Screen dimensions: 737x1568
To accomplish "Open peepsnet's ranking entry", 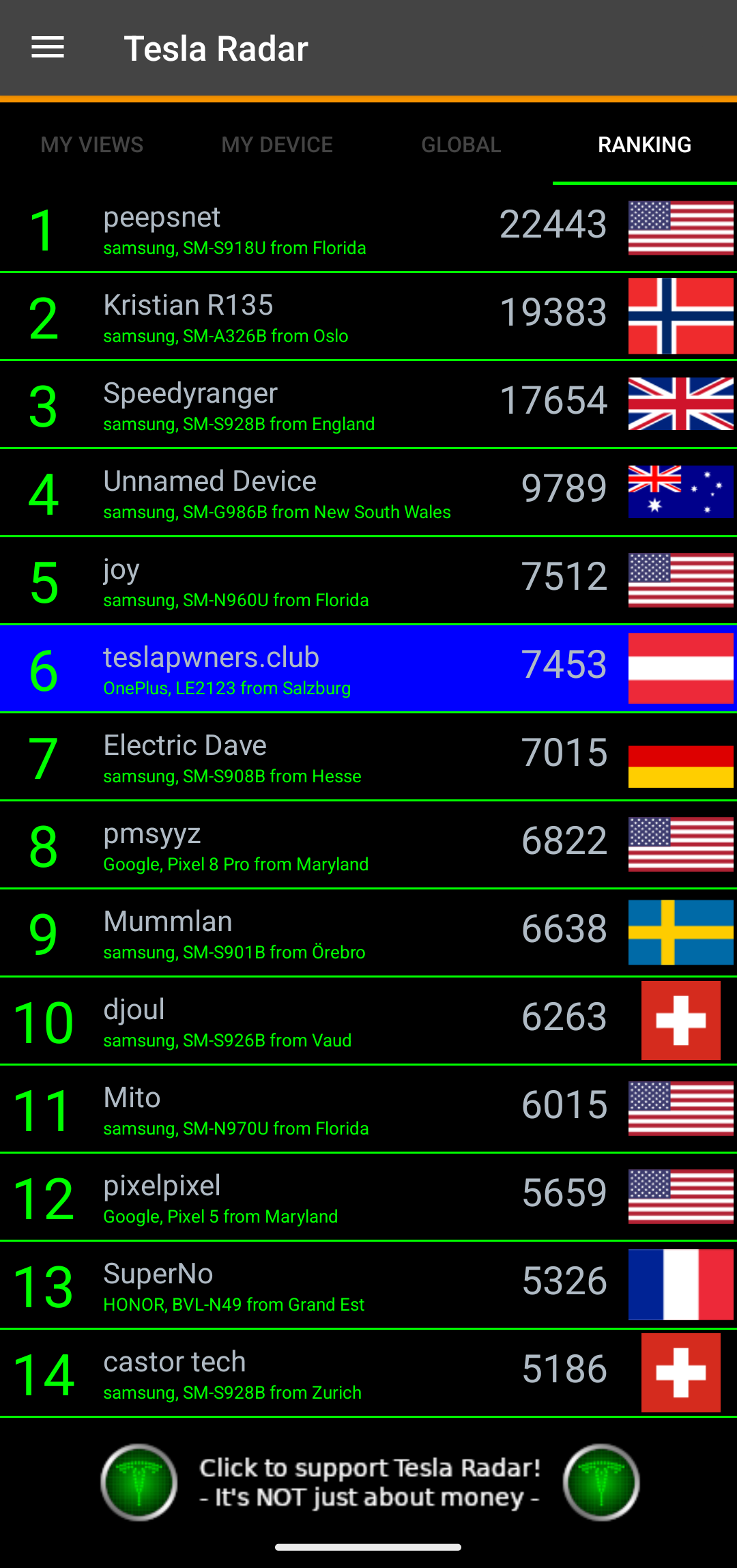I will (x=369, y=229).
